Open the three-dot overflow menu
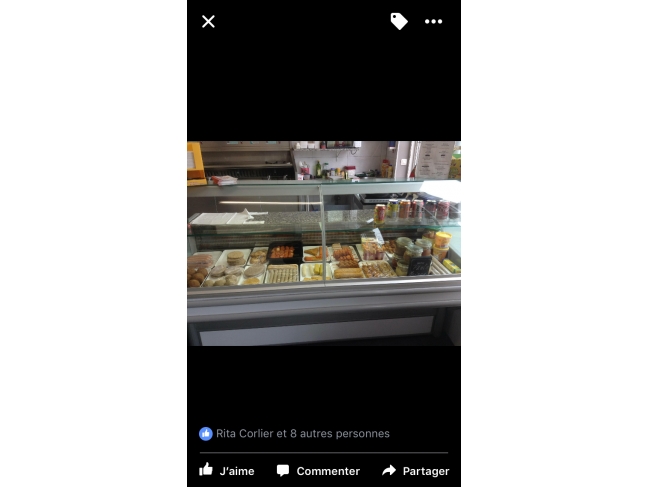Image resolution: width=650 pixels, height=487 pixels. pyautogui.click(x=433, y=22)
